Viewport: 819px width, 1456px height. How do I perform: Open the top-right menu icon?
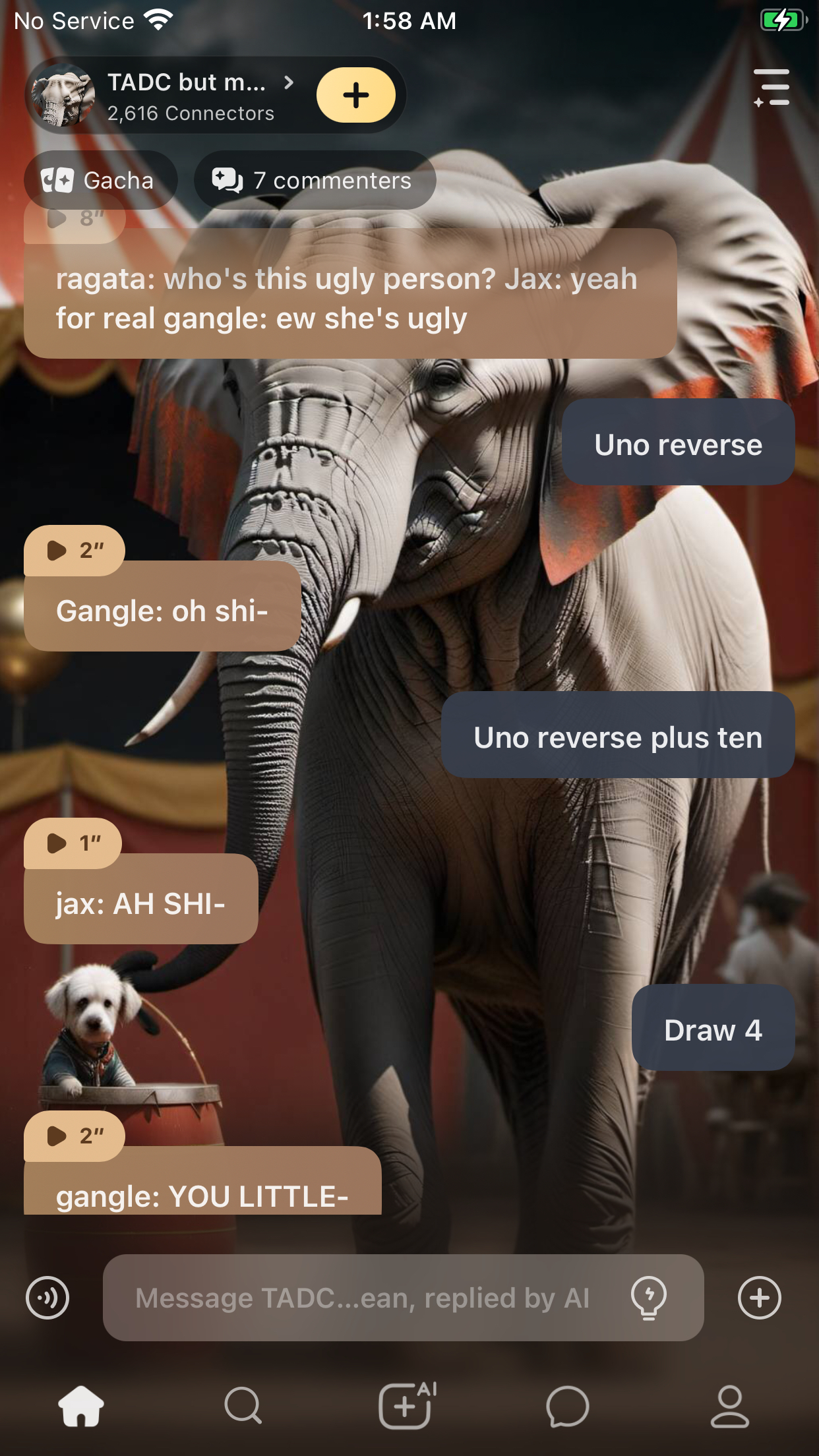772,88
